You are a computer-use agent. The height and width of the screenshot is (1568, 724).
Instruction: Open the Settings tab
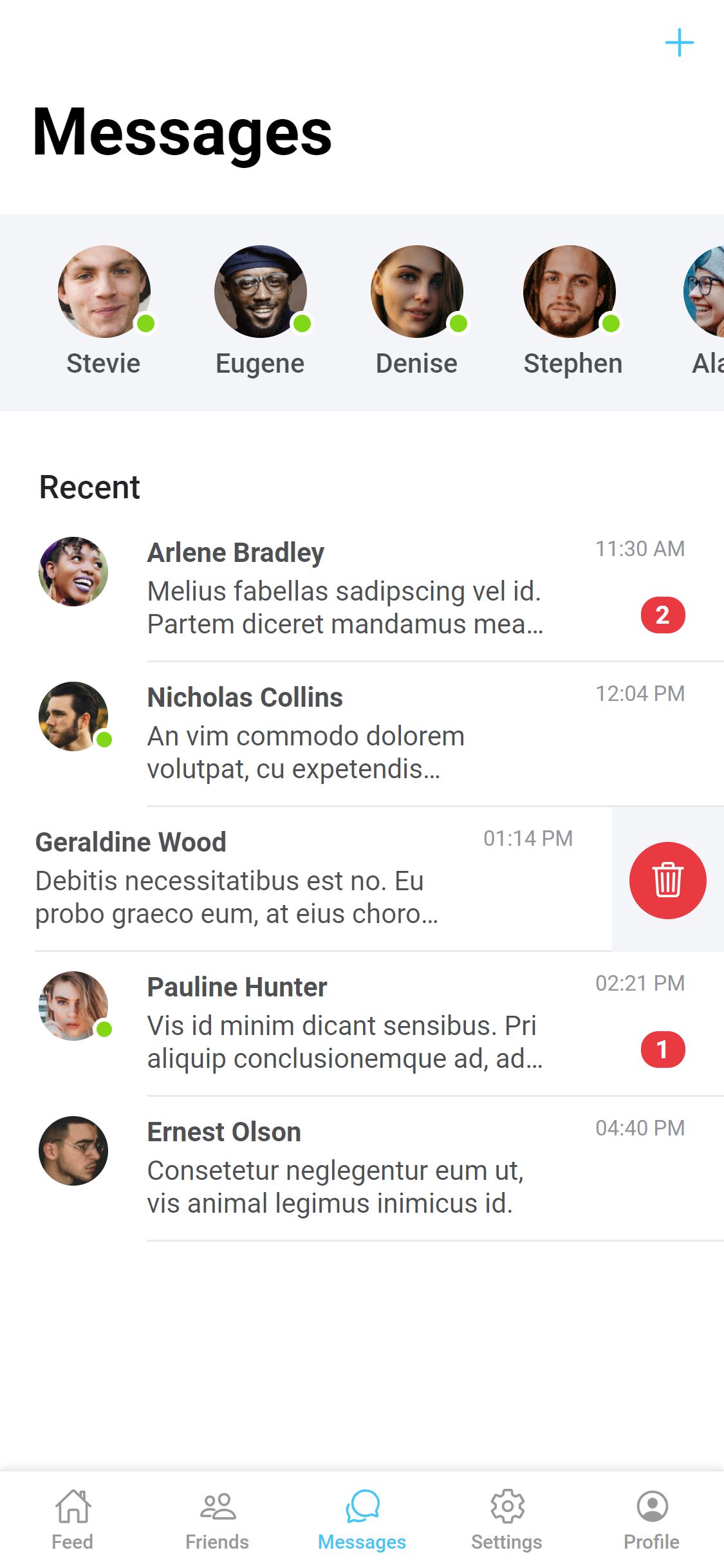point(507,1519)
